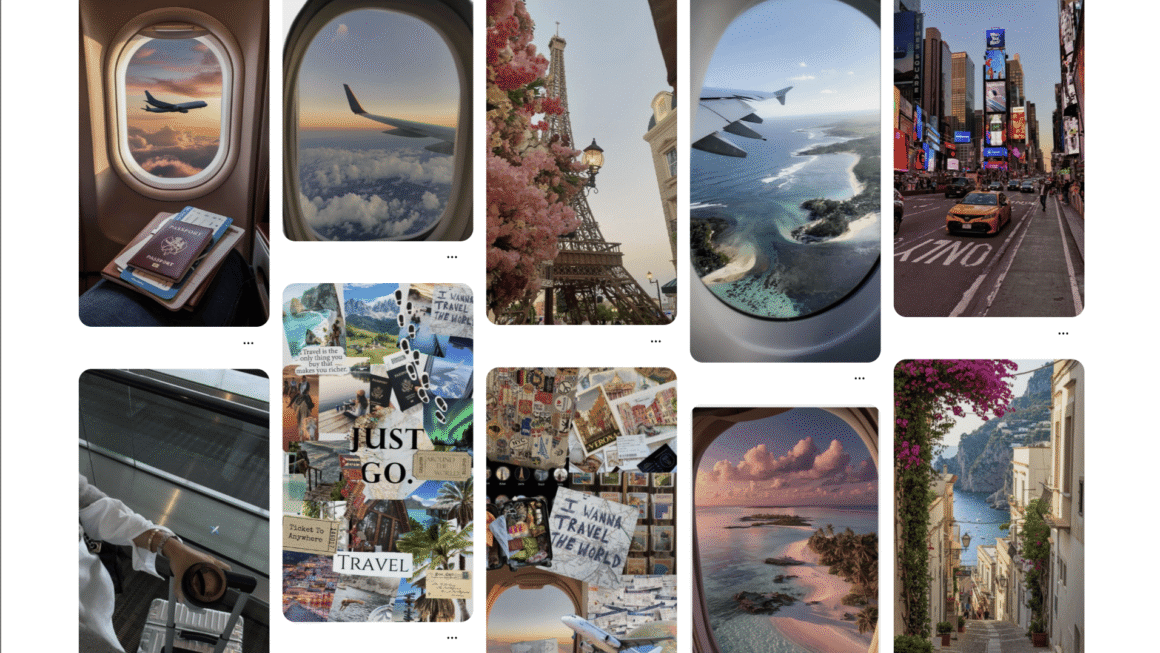This screenshot has width=1160, height=653.
Task: Open the coastline from airplane window pin
Action: coord(785,180)
